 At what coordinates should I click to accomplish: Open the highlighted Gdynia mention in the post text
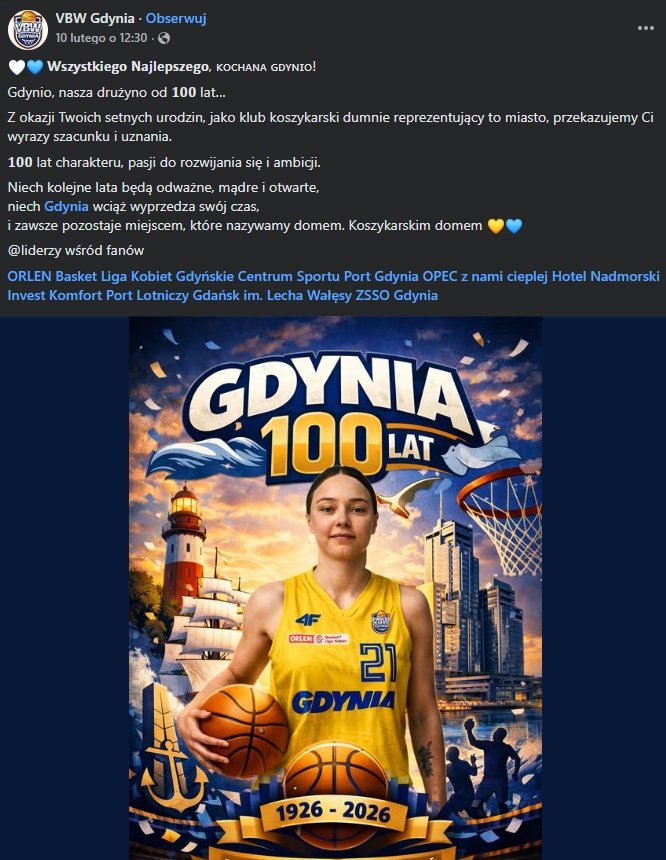66,206
